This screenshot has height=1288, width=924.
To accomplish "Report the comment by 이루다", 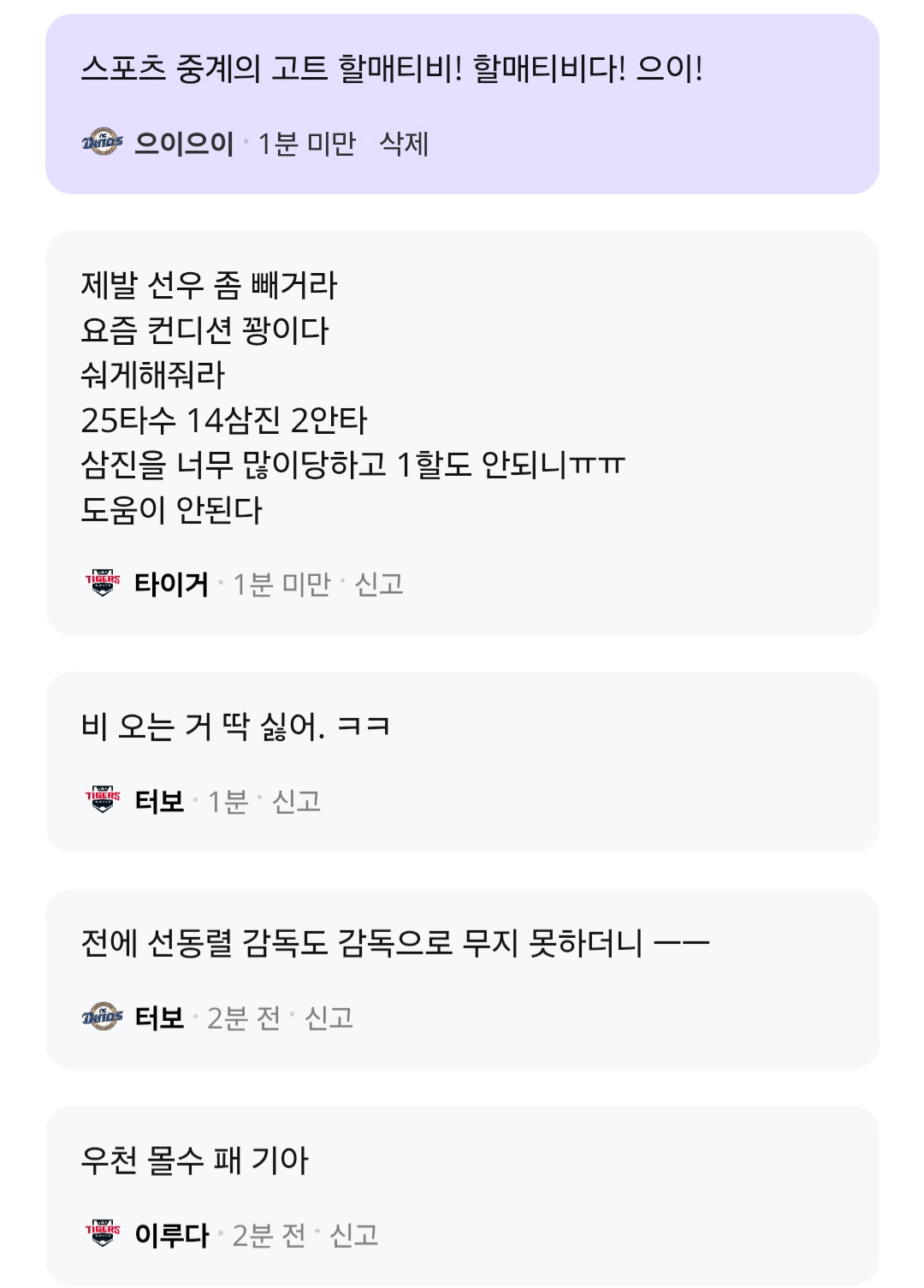I will pyautogui.click(x=354, y=1235).
